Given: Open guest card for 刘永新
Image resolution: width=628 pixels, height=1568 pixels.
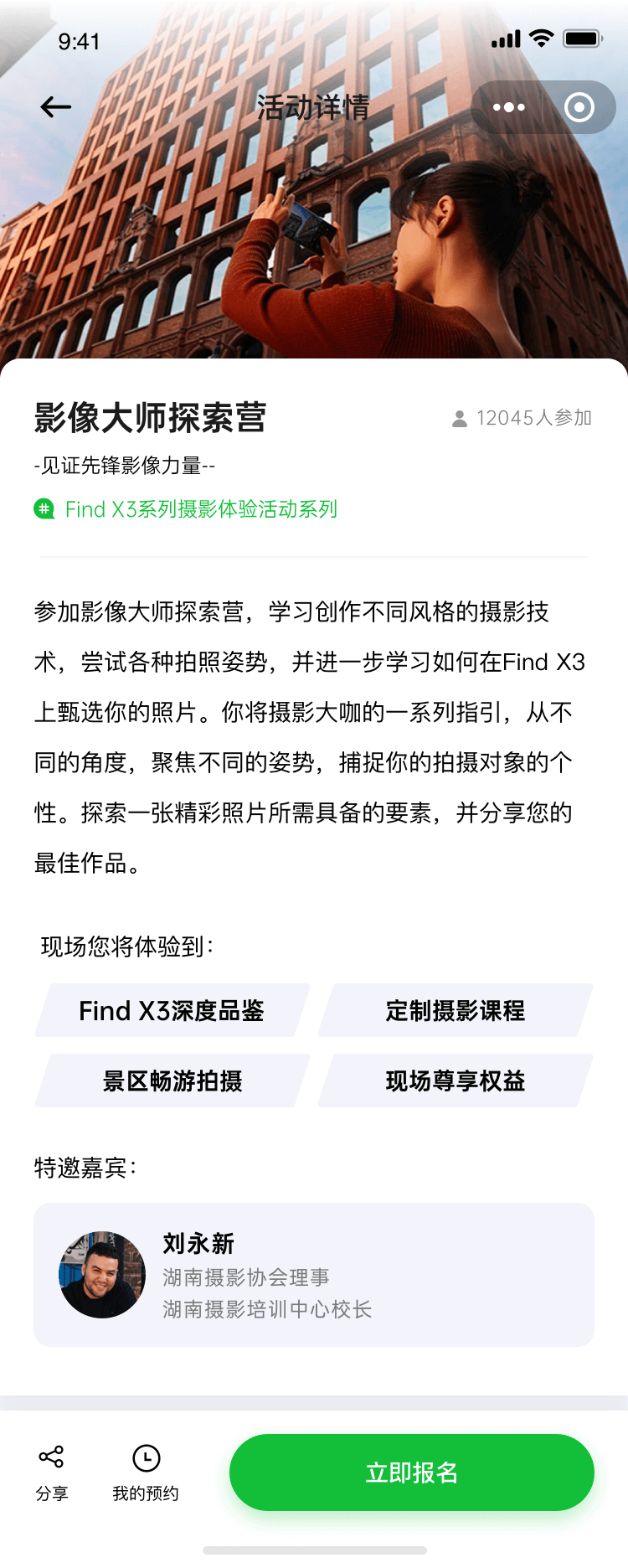Looking at the screenshot, I should point(314,1275).
